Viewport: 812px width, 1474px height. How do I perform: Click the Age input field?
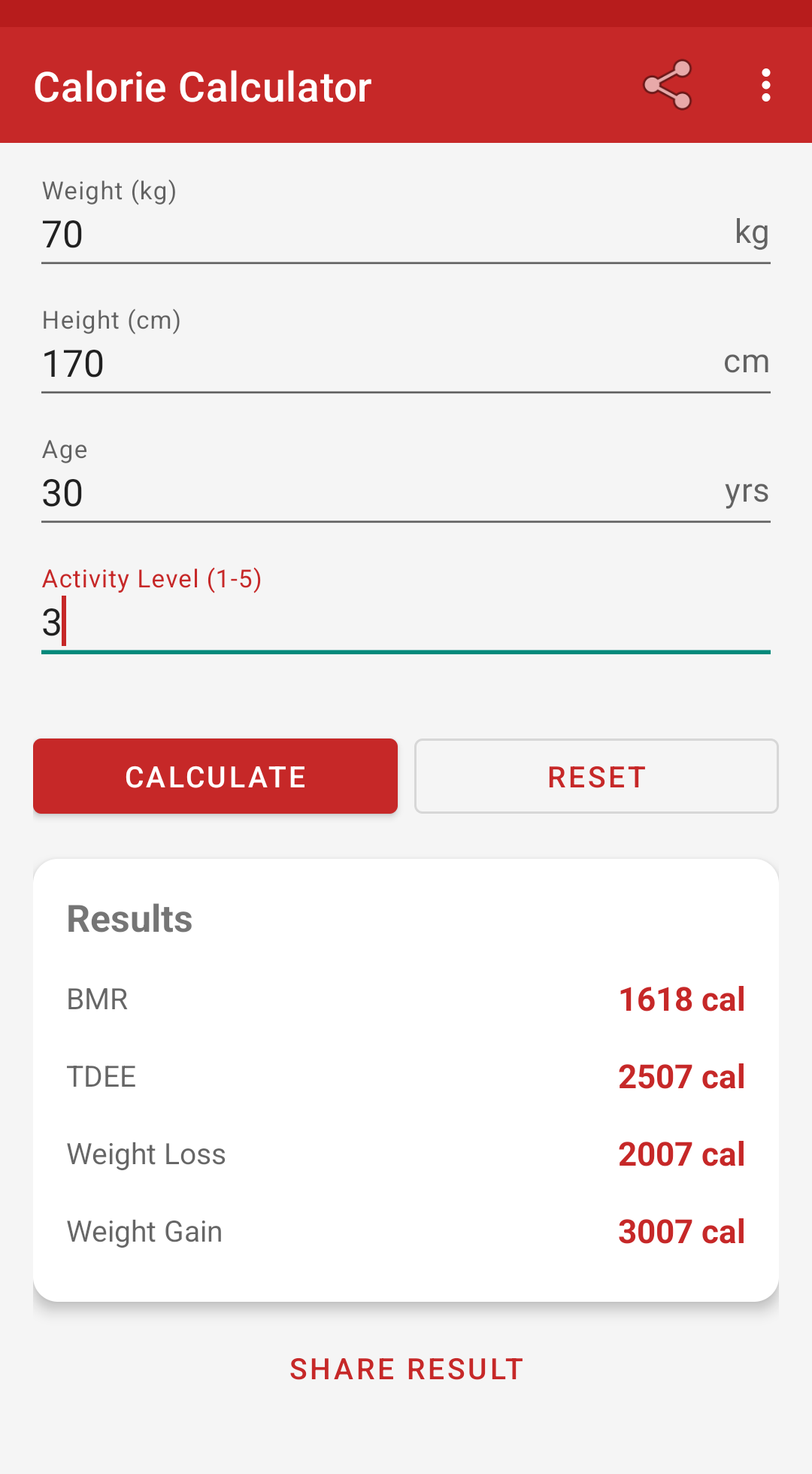[x=301, y=492]
